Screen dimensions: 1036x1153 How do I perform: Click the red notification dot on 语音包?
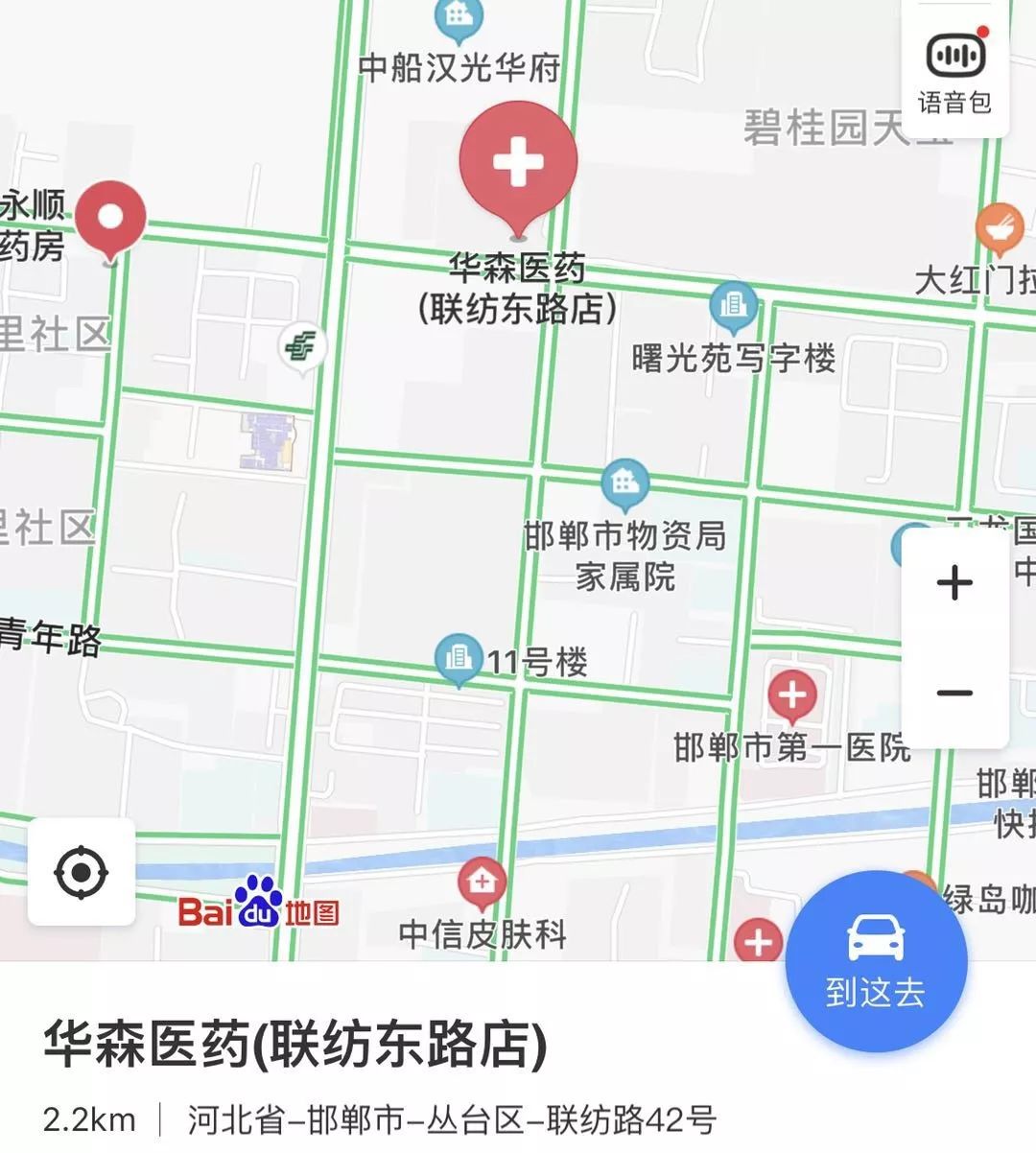click(981, 31)
